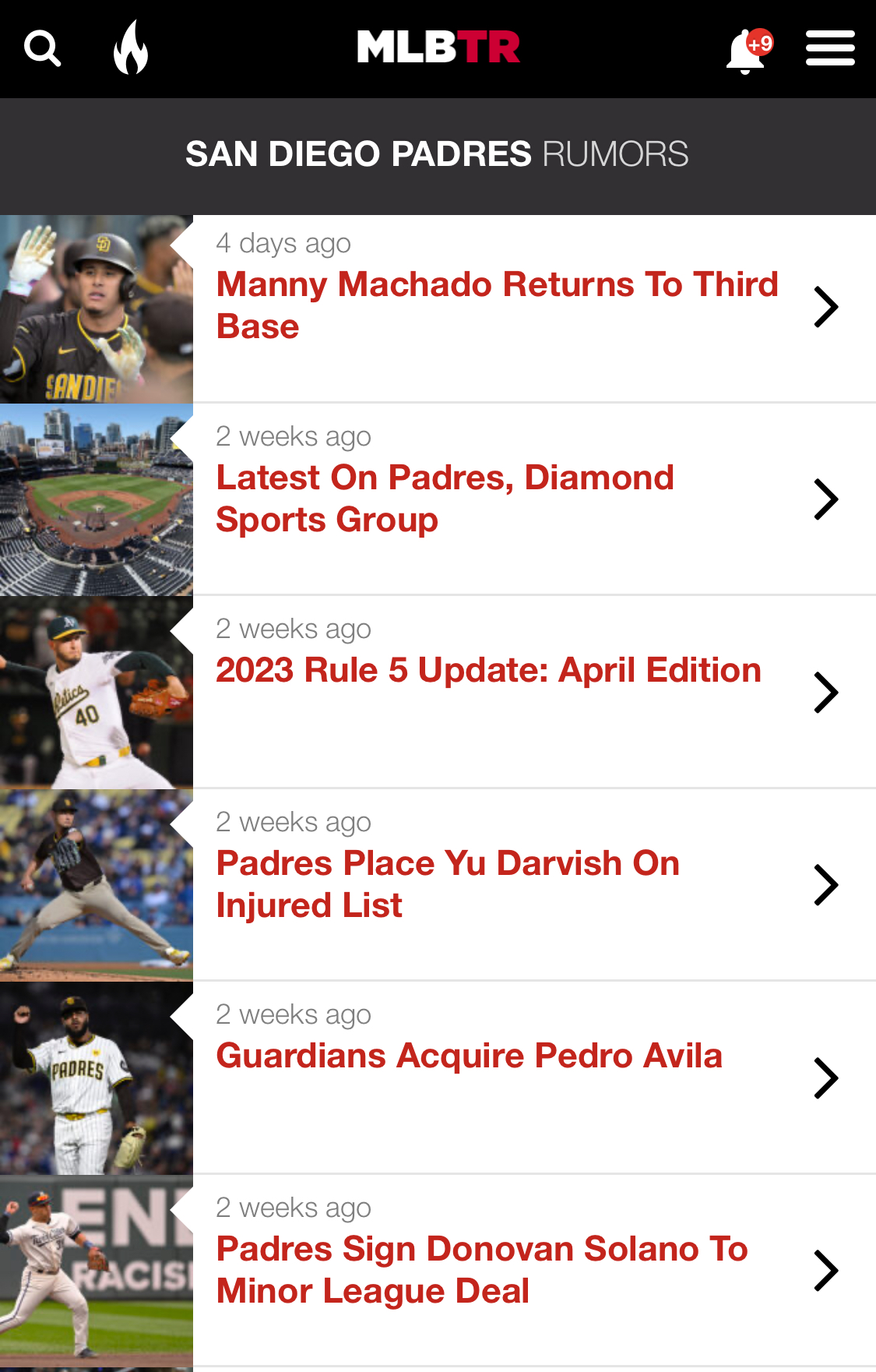Open 2023 Rule 5 Update: April Edition

(488, 671)
